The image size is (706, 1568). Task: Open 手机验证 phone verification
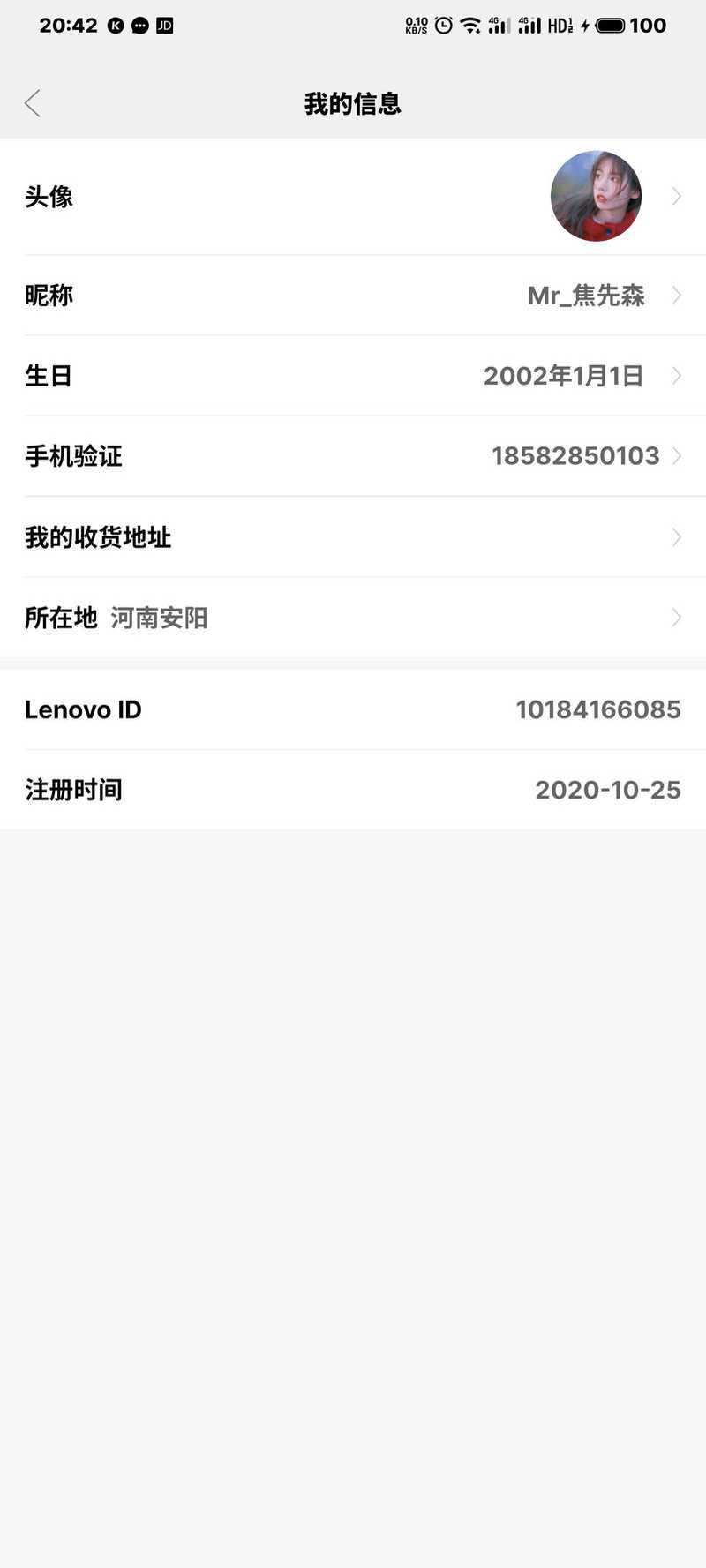coord(353,456)
